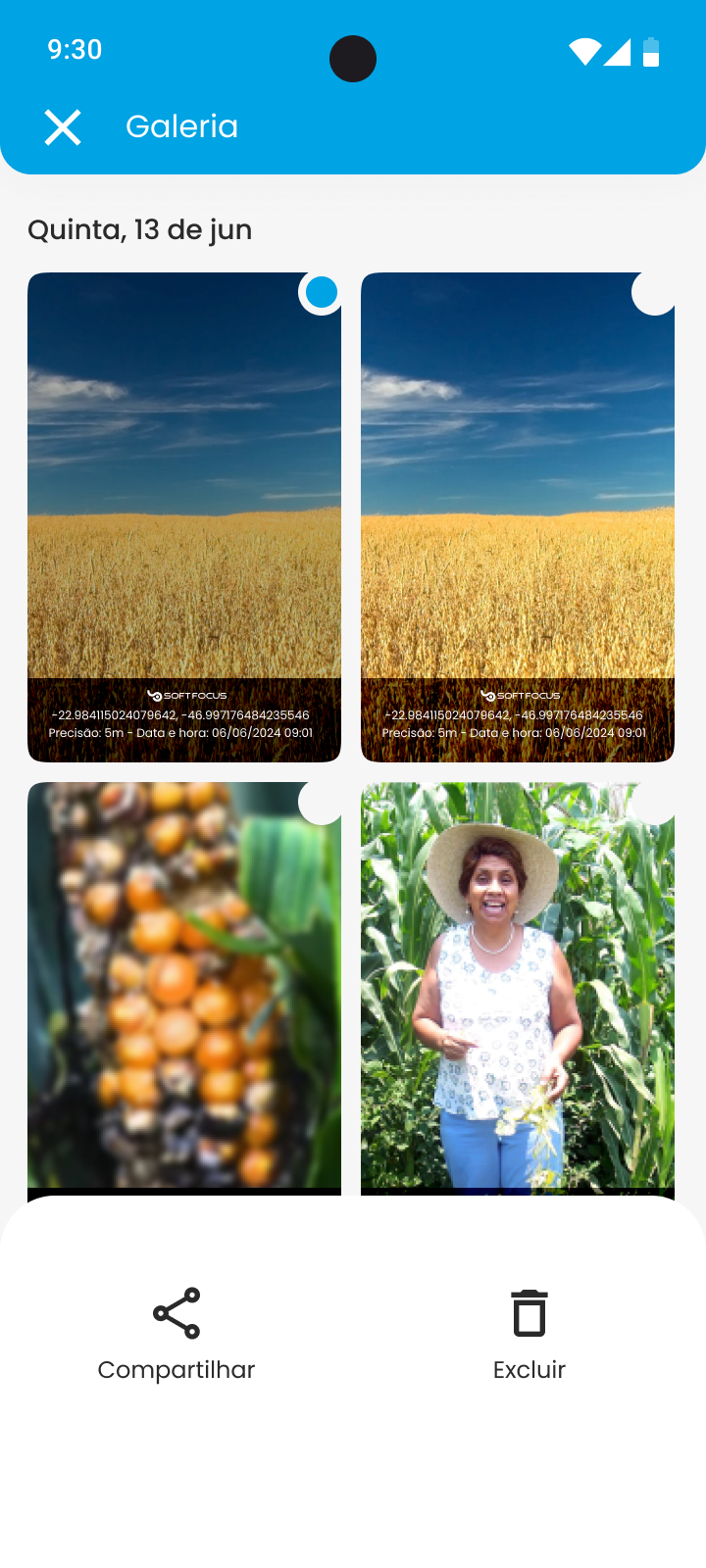Close the Galeria screen

(x=63, y=127)
